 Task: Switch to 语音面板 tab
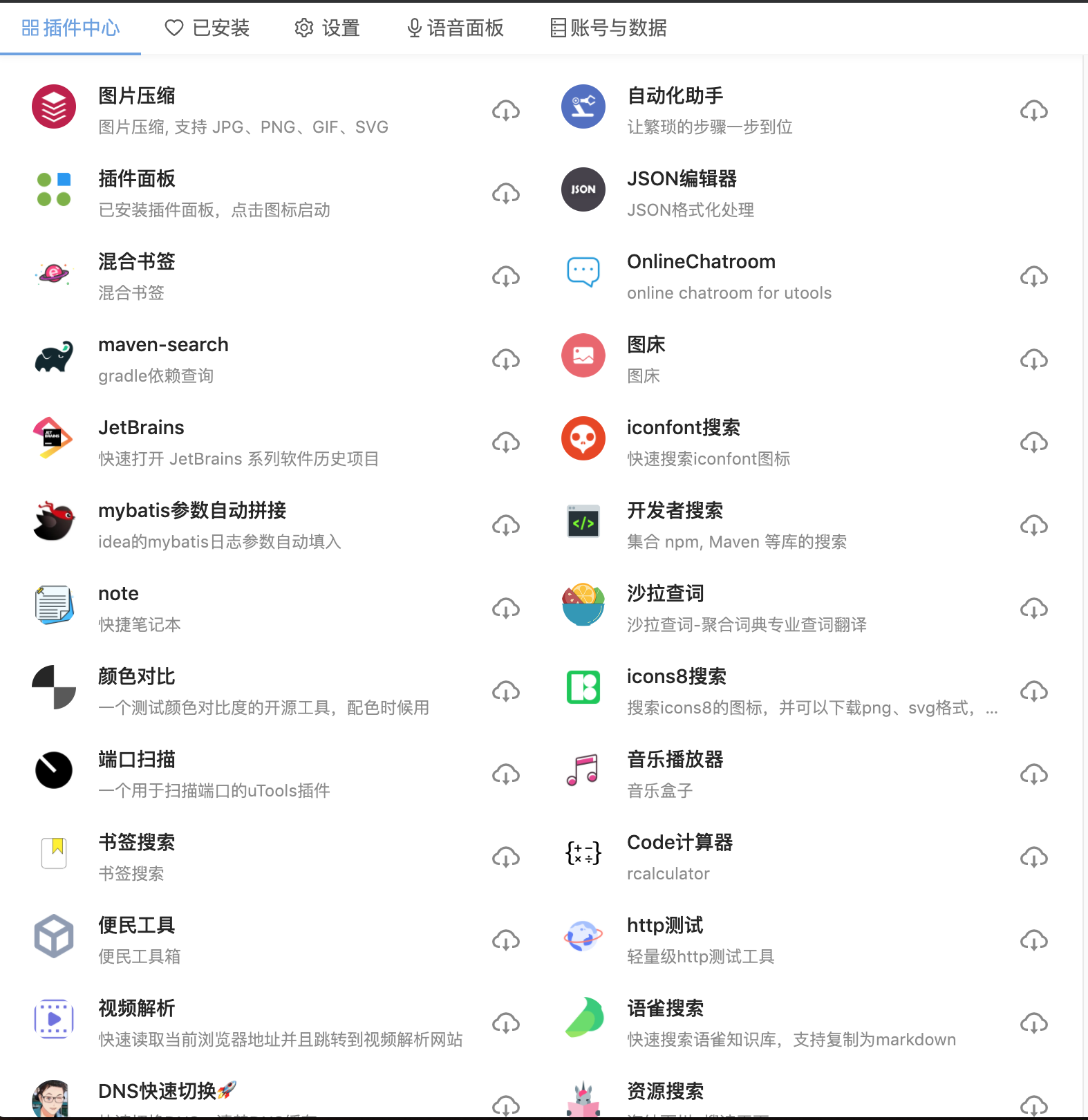click(456, 28)
